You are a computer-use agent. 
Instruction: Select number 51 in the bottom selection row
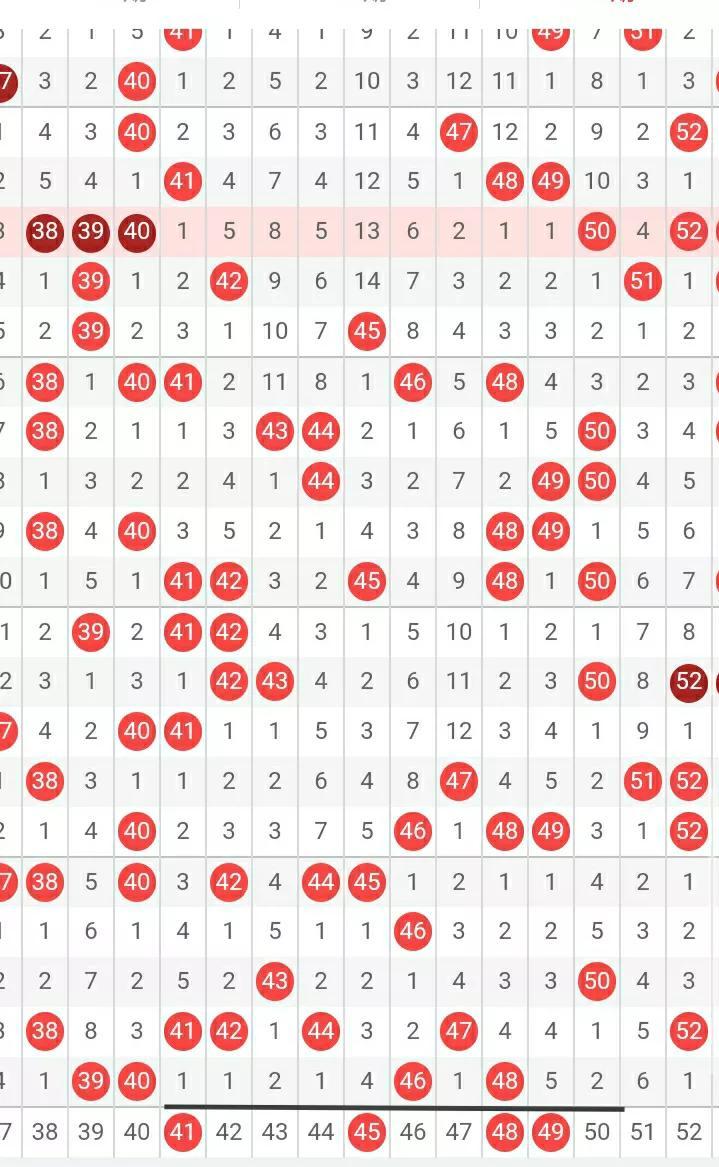(x=642, y=1132)
